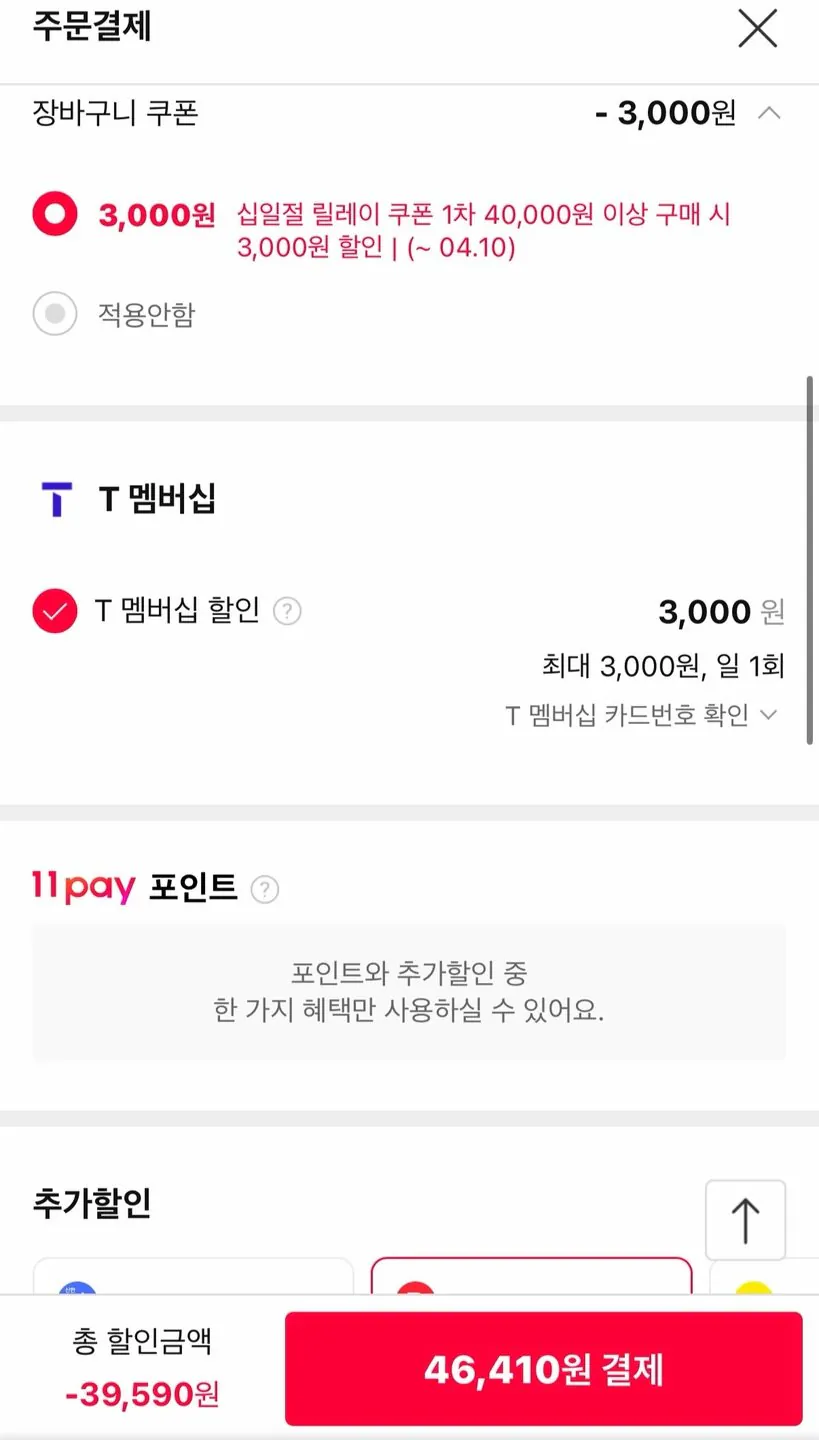Viewport: 819px width, 1440px height.
Task: Open the 11pay 포인트 help icon
Action: pyautogui.click(x=266, y=890)
